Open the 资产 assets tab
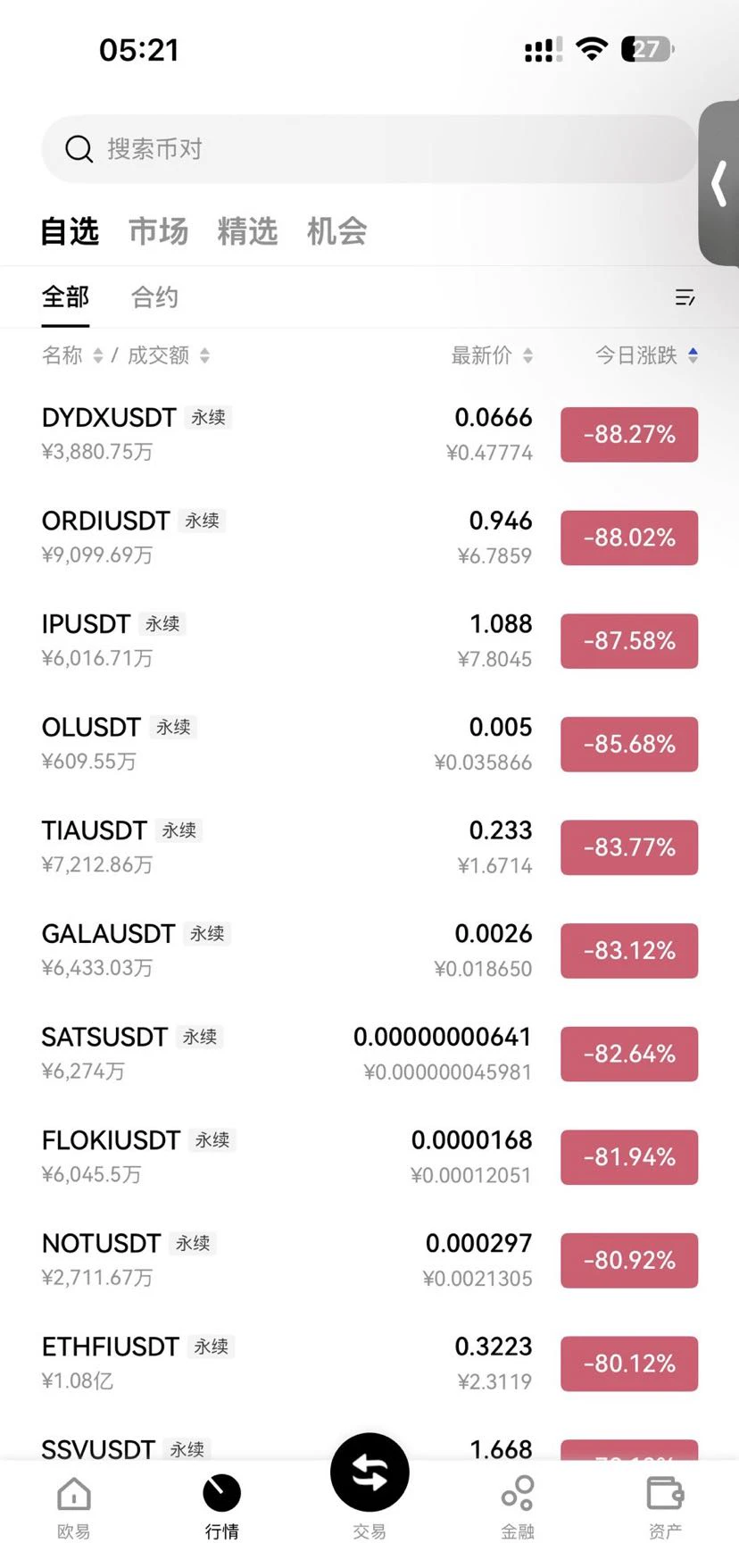 tap(665, 1508)
